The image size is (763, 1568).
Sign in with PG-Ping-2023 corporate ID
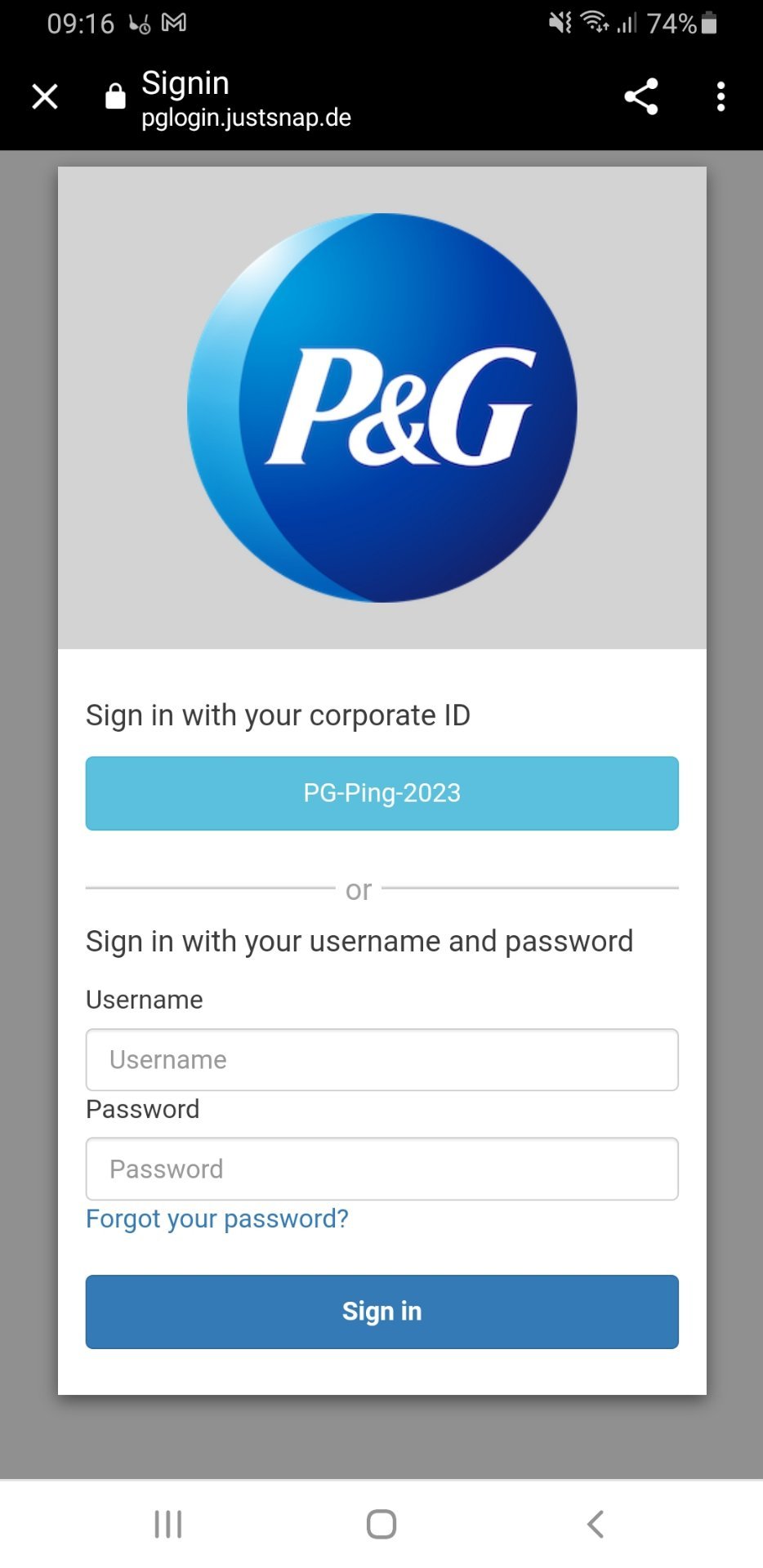pos(381,793)
